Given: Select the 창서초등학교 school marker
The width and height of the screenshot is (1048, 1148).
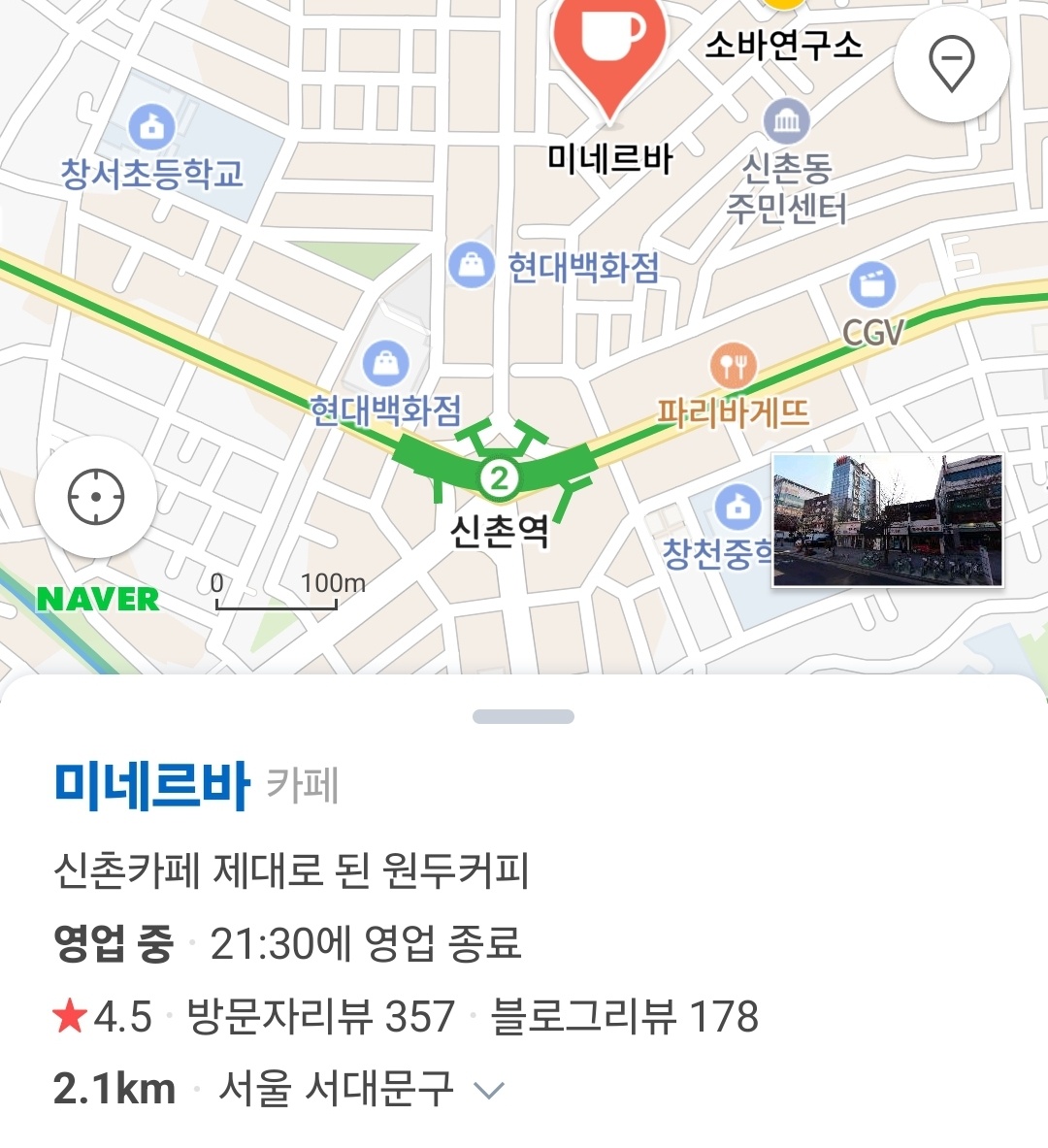Looking at the screenshot, I should [151, 127].
